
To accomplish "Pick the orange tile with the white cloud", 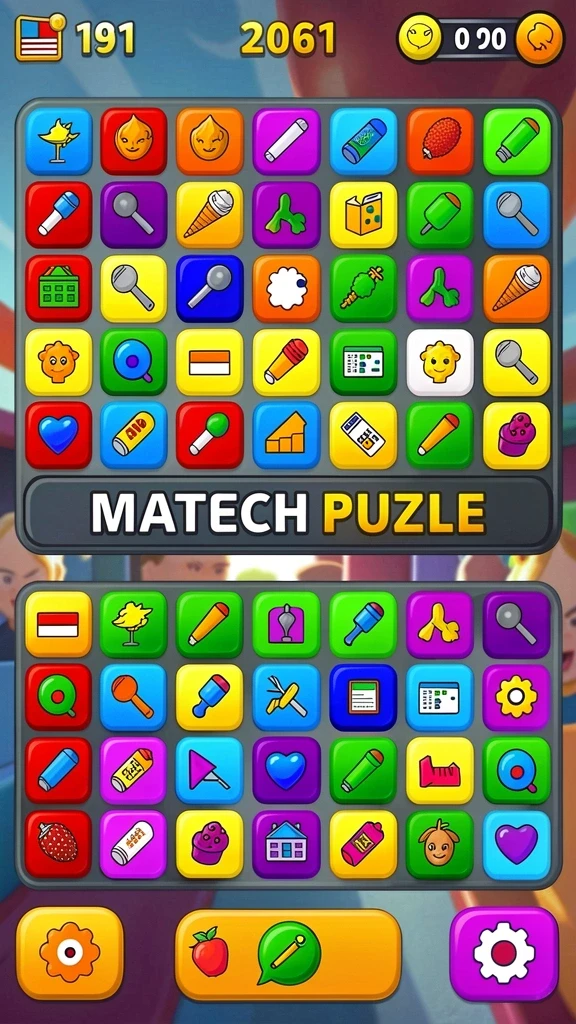I will (x=287, y=289).
